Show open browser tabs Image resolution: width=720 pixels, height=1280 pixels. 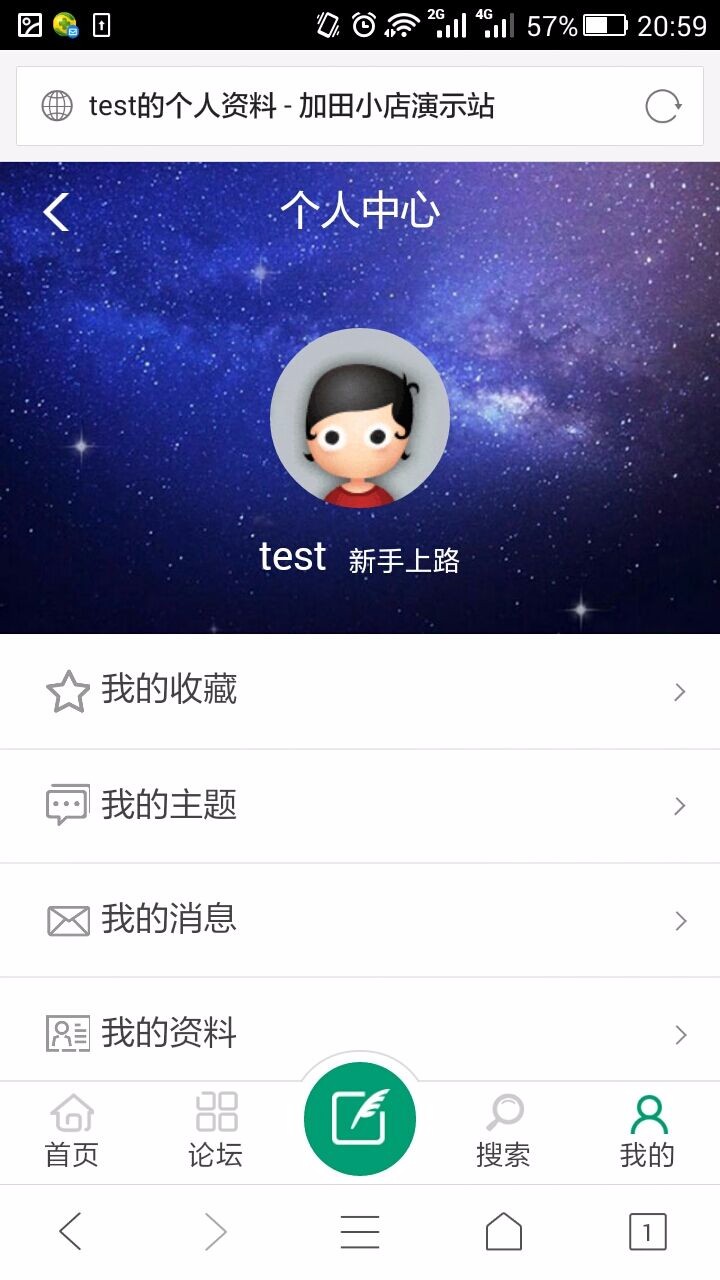(647, 1232)
